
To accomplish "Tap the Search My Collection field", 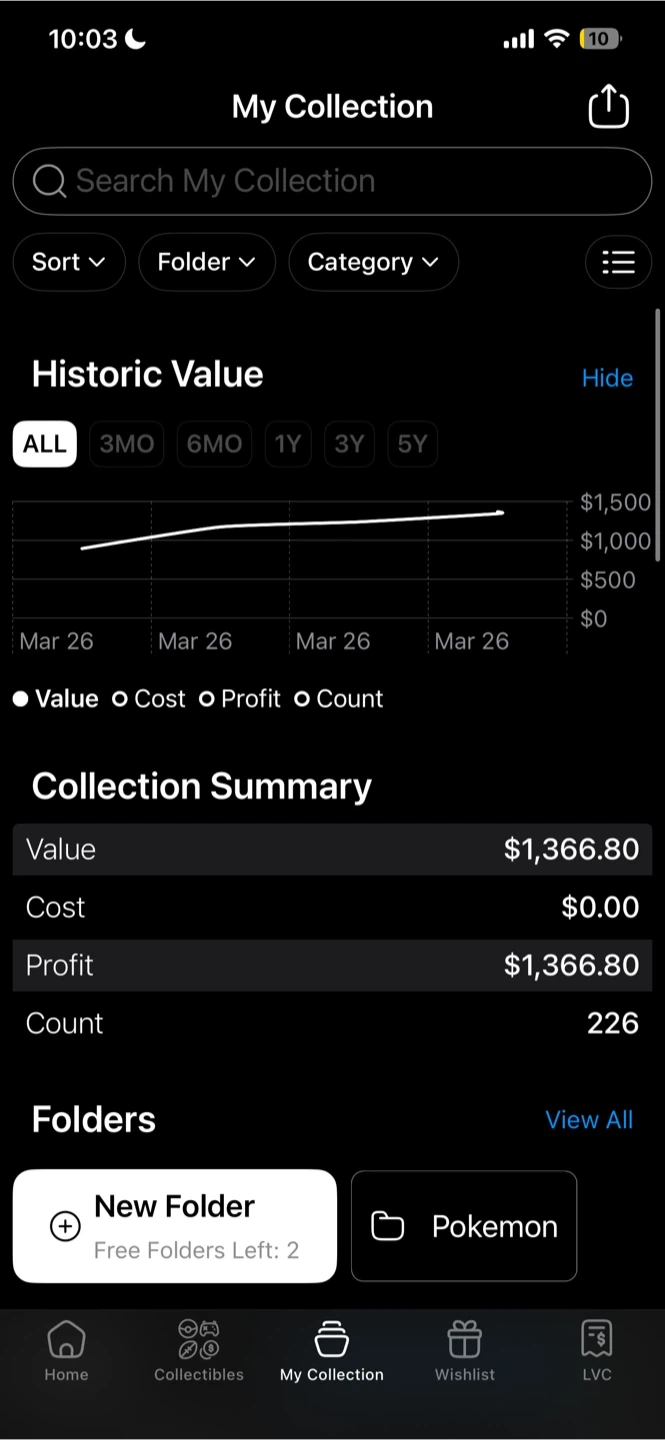I will 332,181.
